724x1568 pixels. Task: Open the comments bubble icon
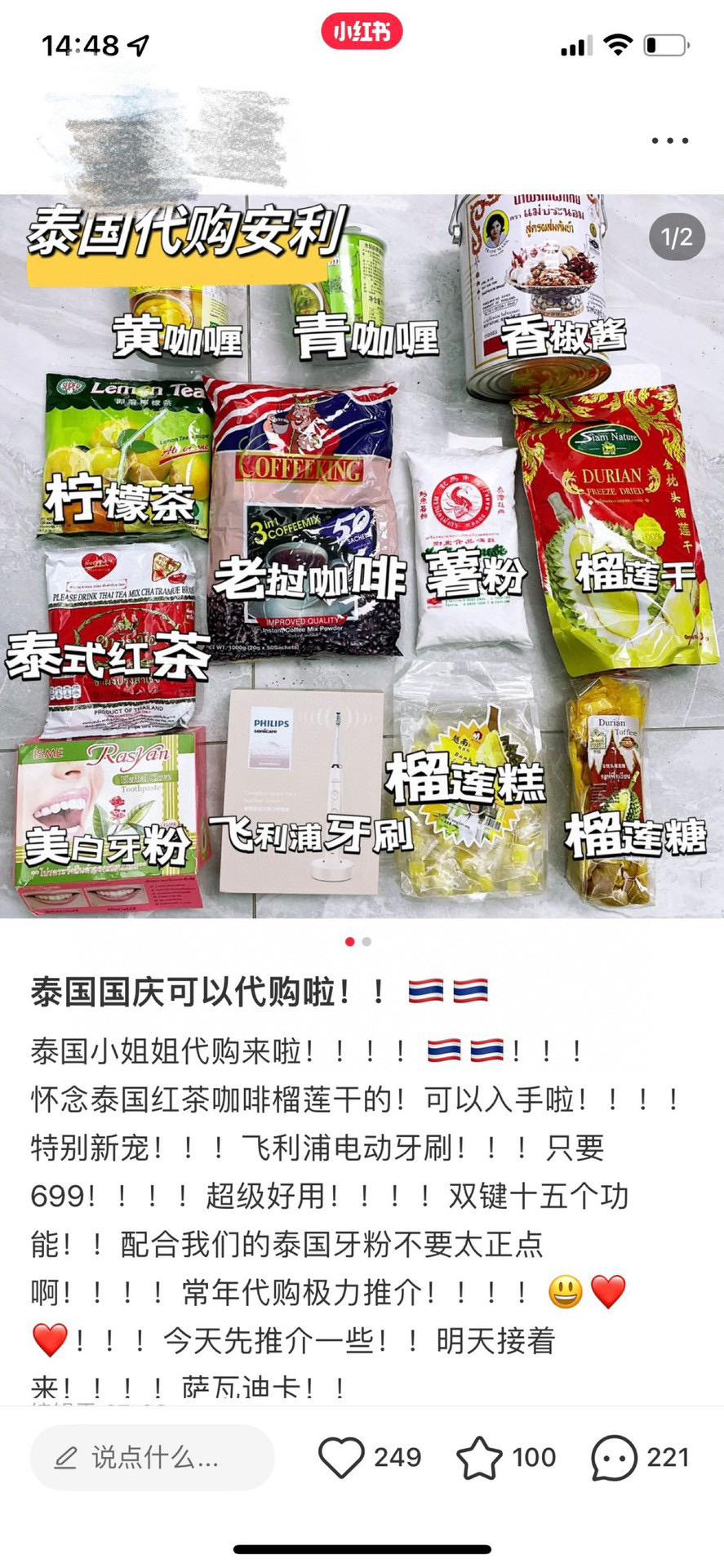click(614, 1457)
